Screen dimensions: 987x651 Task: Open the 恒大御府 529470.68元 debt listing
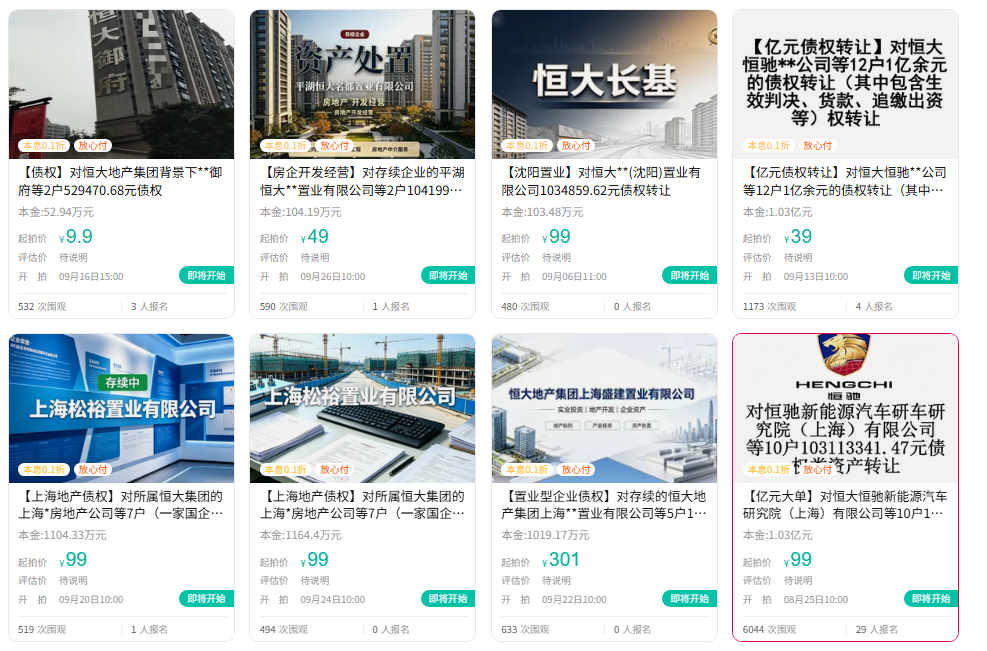point(121,164)
